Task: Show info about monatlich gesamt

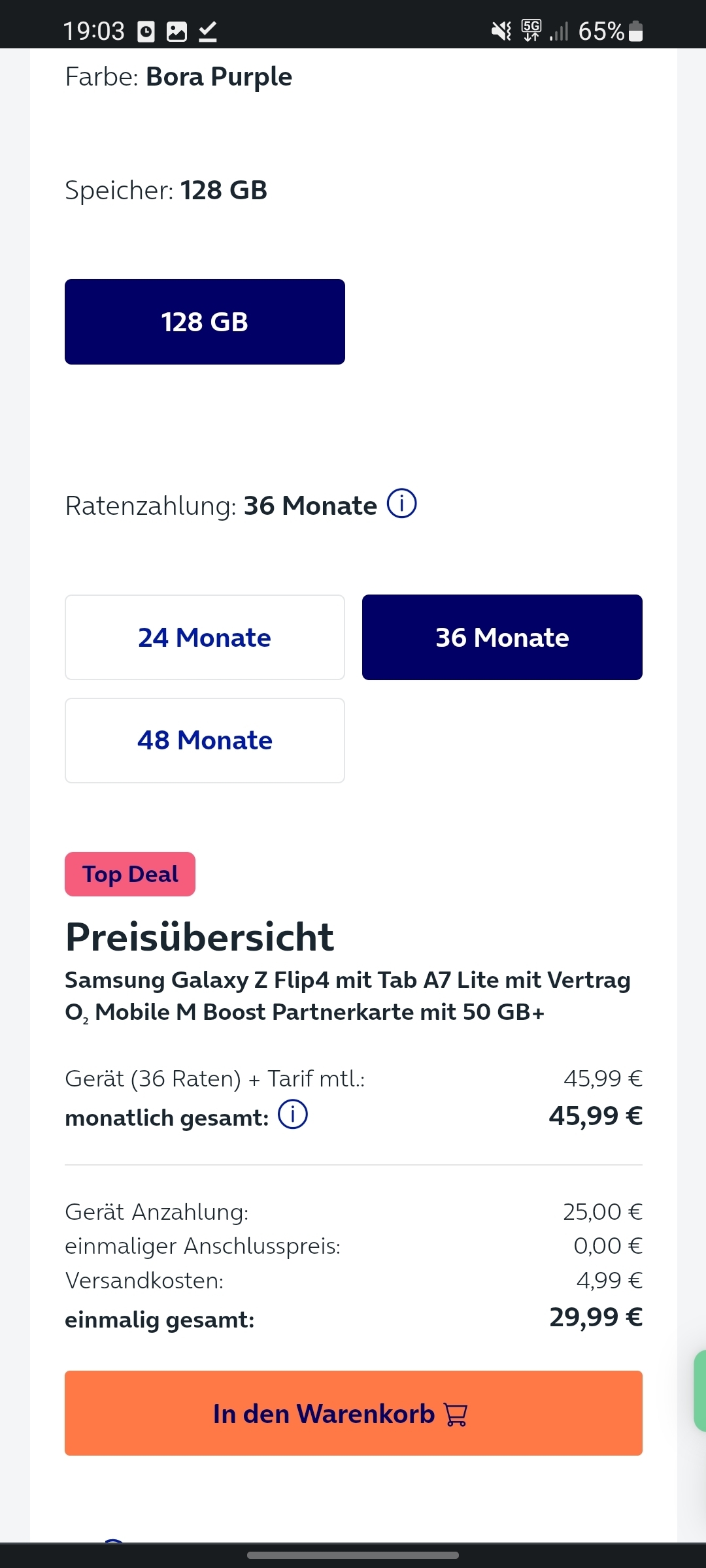Action: point(293,1115)
